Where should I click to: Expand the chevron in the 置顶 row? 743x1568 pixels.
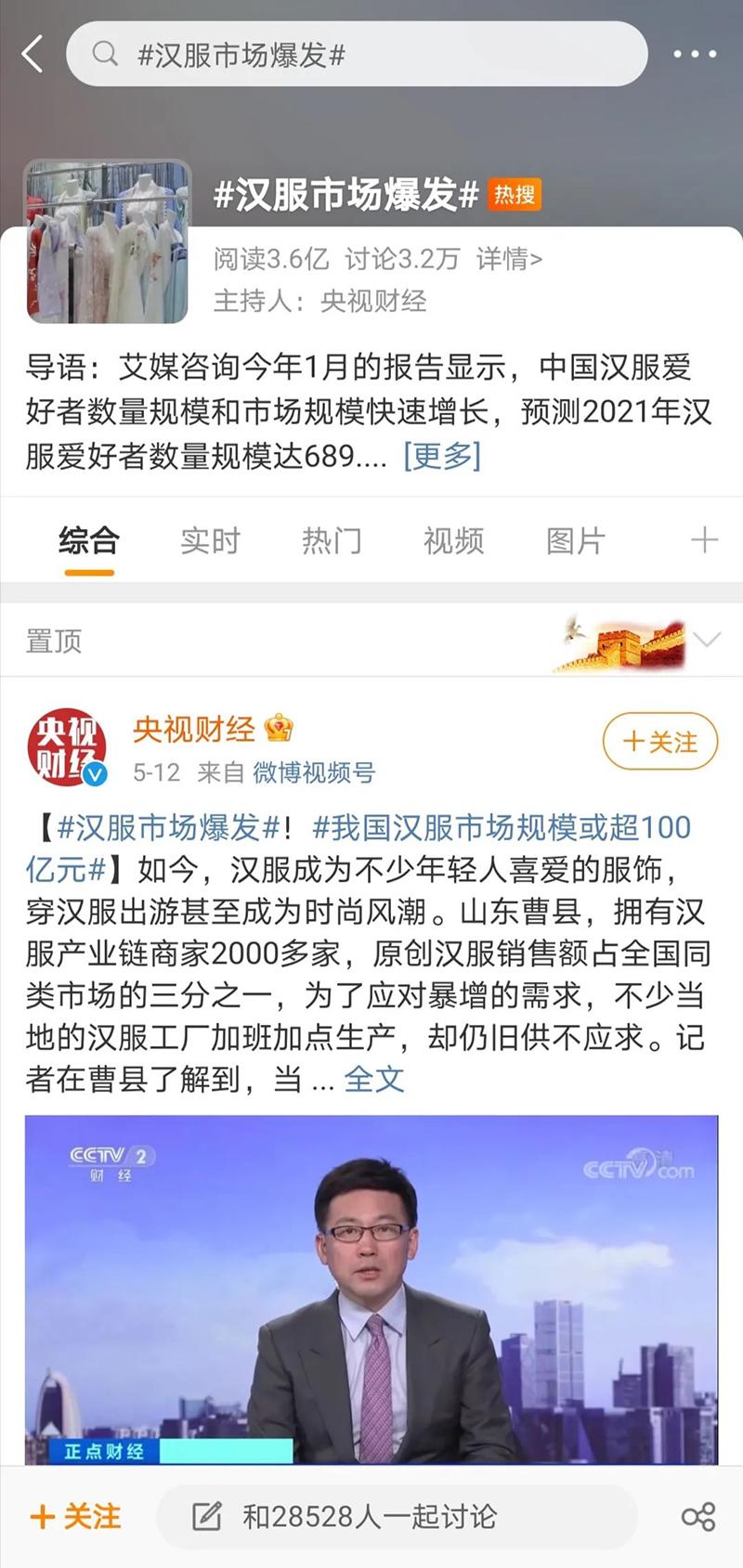coord(707,640)
